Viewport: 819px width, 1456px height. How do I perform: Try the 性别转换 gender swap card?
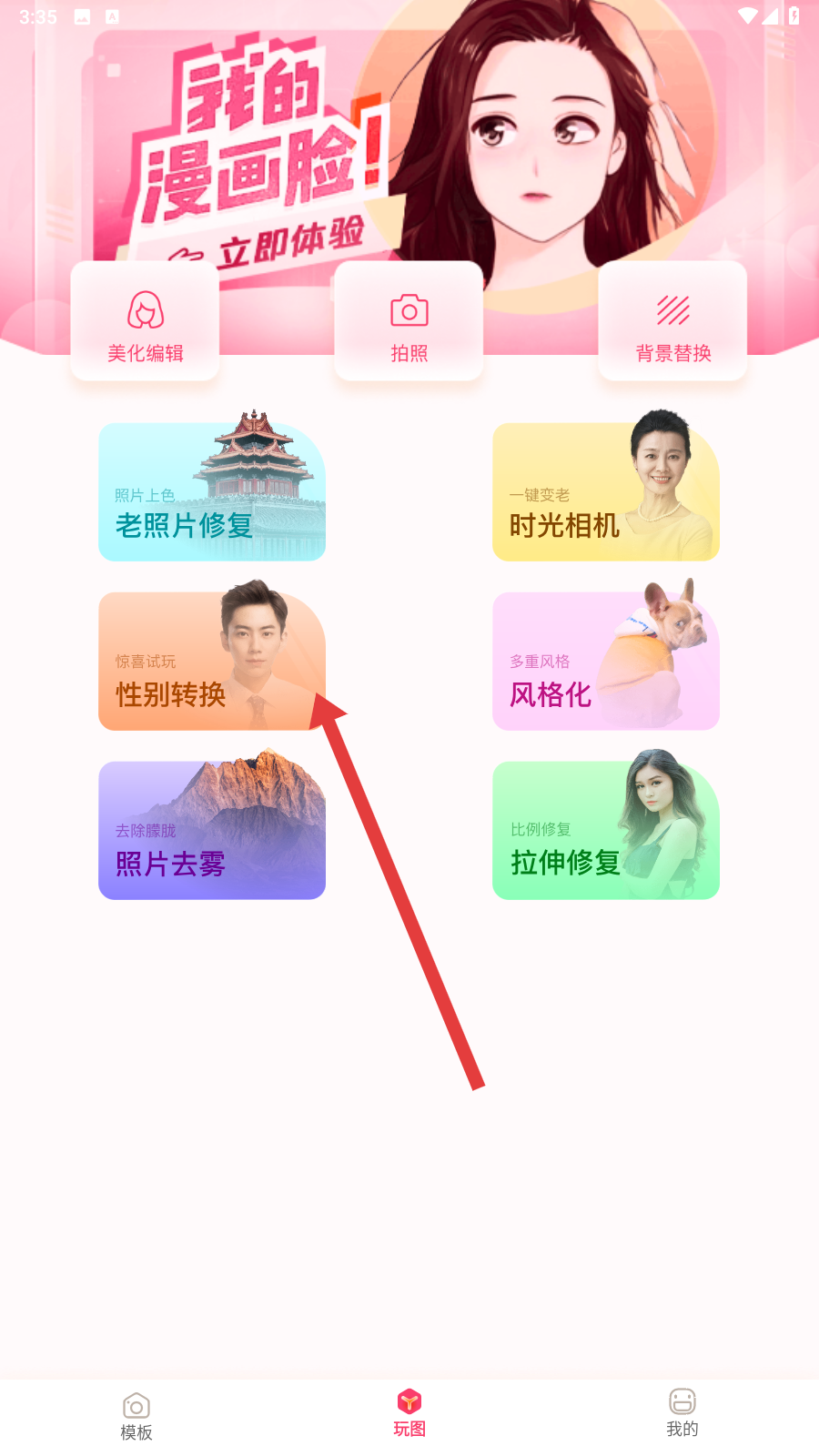click(211, 662)
